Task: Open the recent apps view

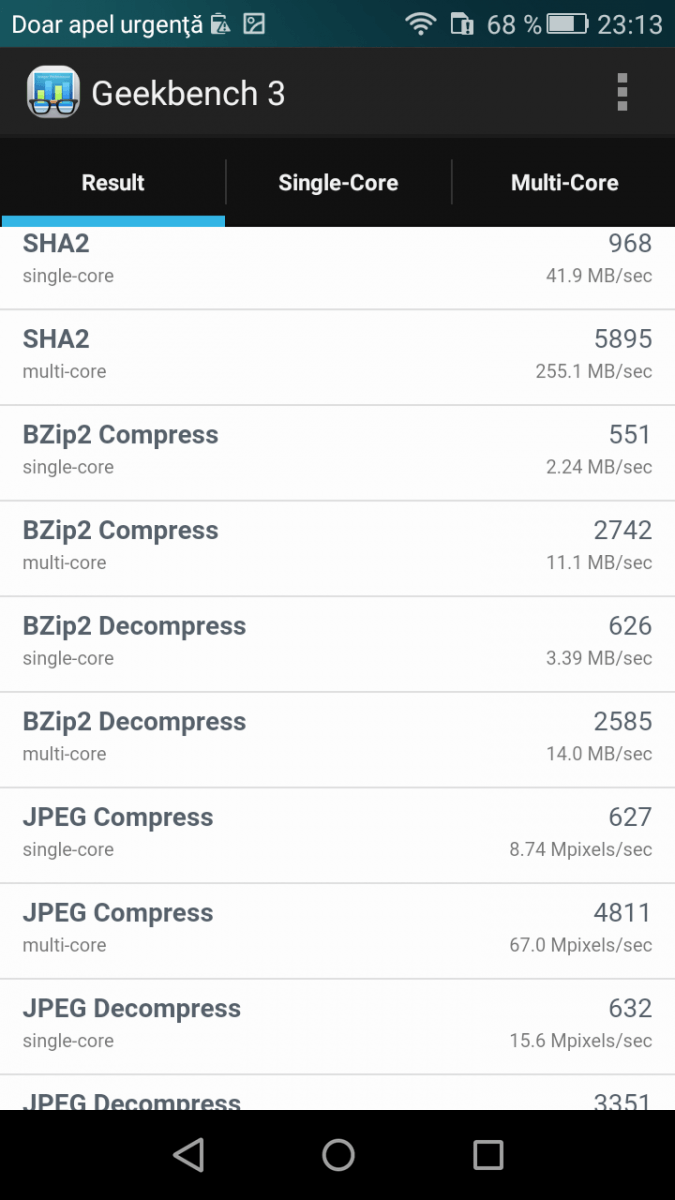Action: (x=488, y=1155)
